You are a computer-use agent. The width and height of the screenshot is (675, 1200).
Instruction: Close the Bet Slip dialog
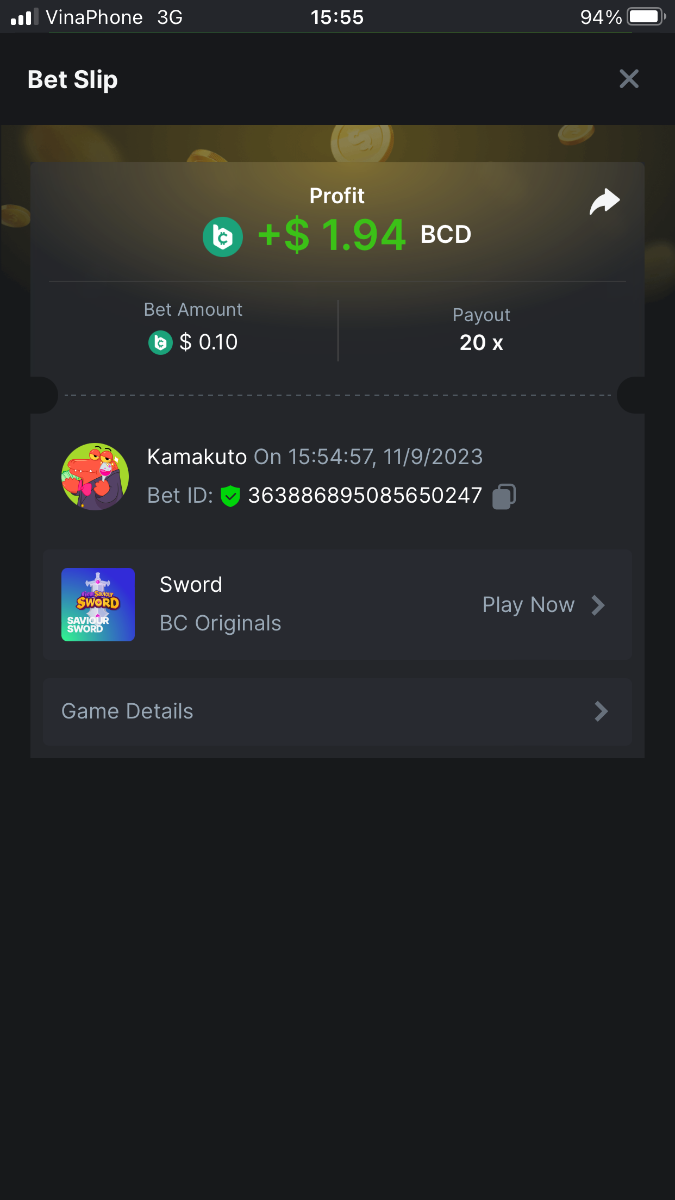click(x=628, y=79)
